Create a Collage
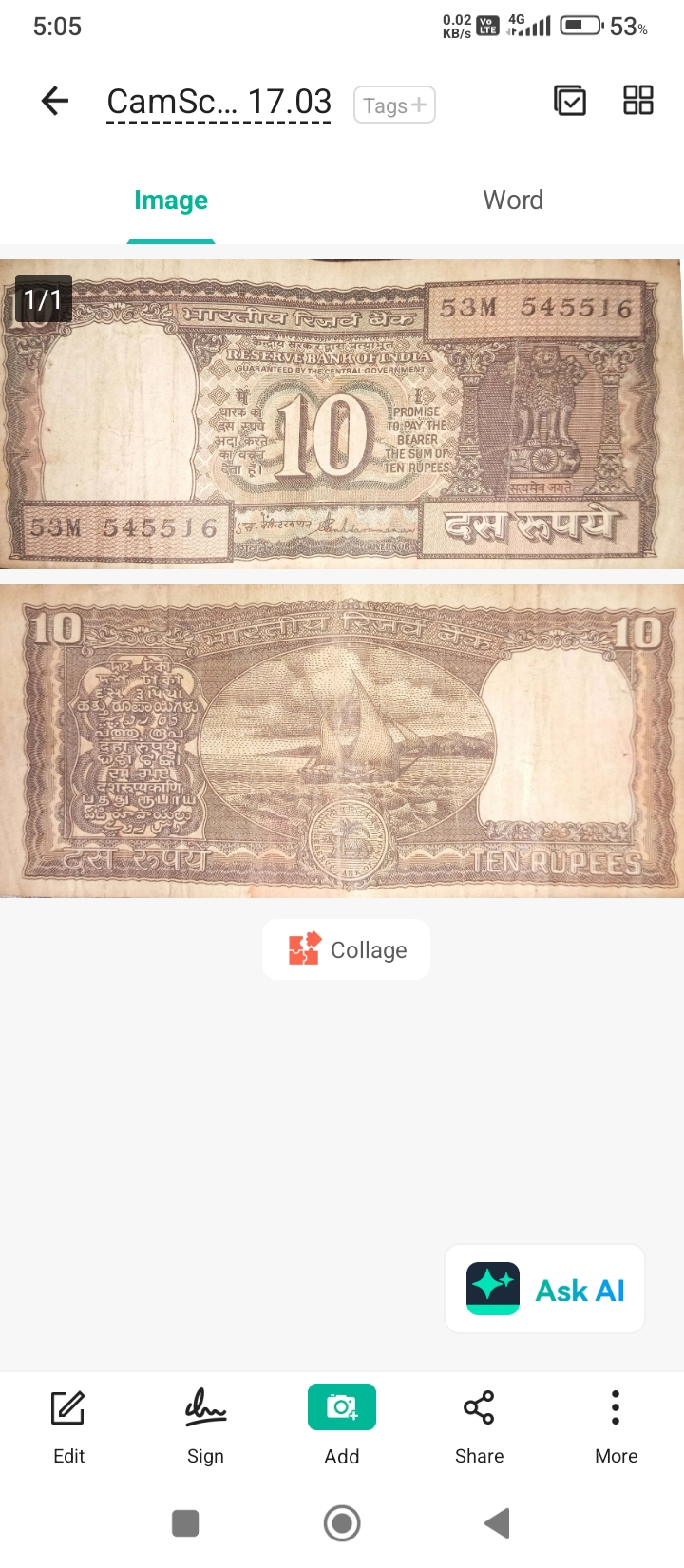 tap(347, 949)
